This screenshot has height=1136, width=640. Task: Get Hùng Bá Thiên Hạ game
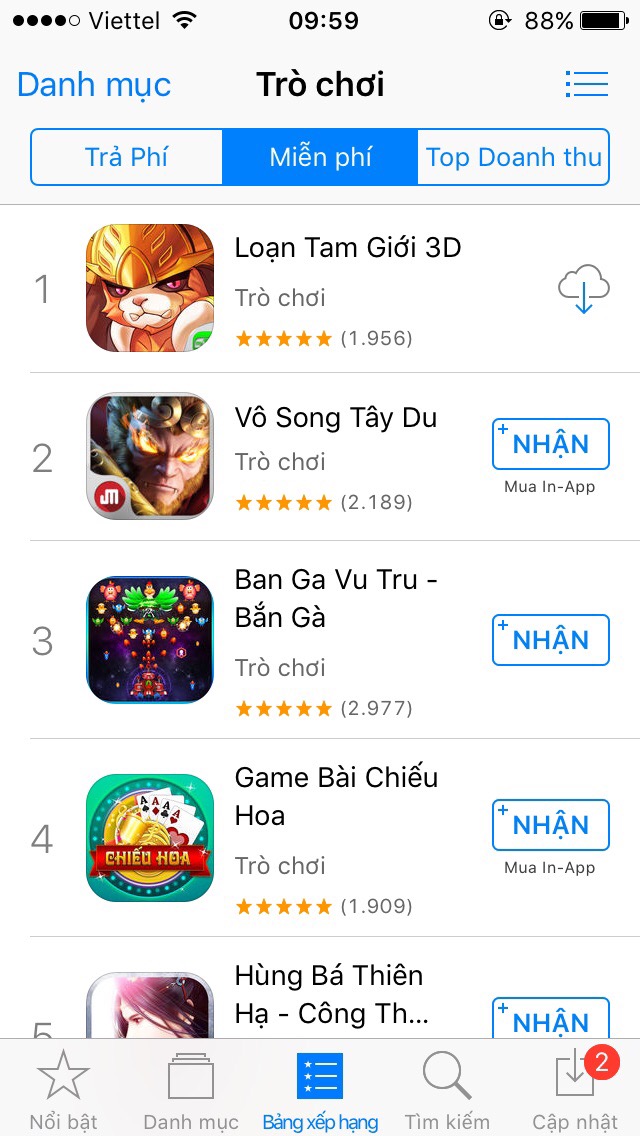[551, 1017]
